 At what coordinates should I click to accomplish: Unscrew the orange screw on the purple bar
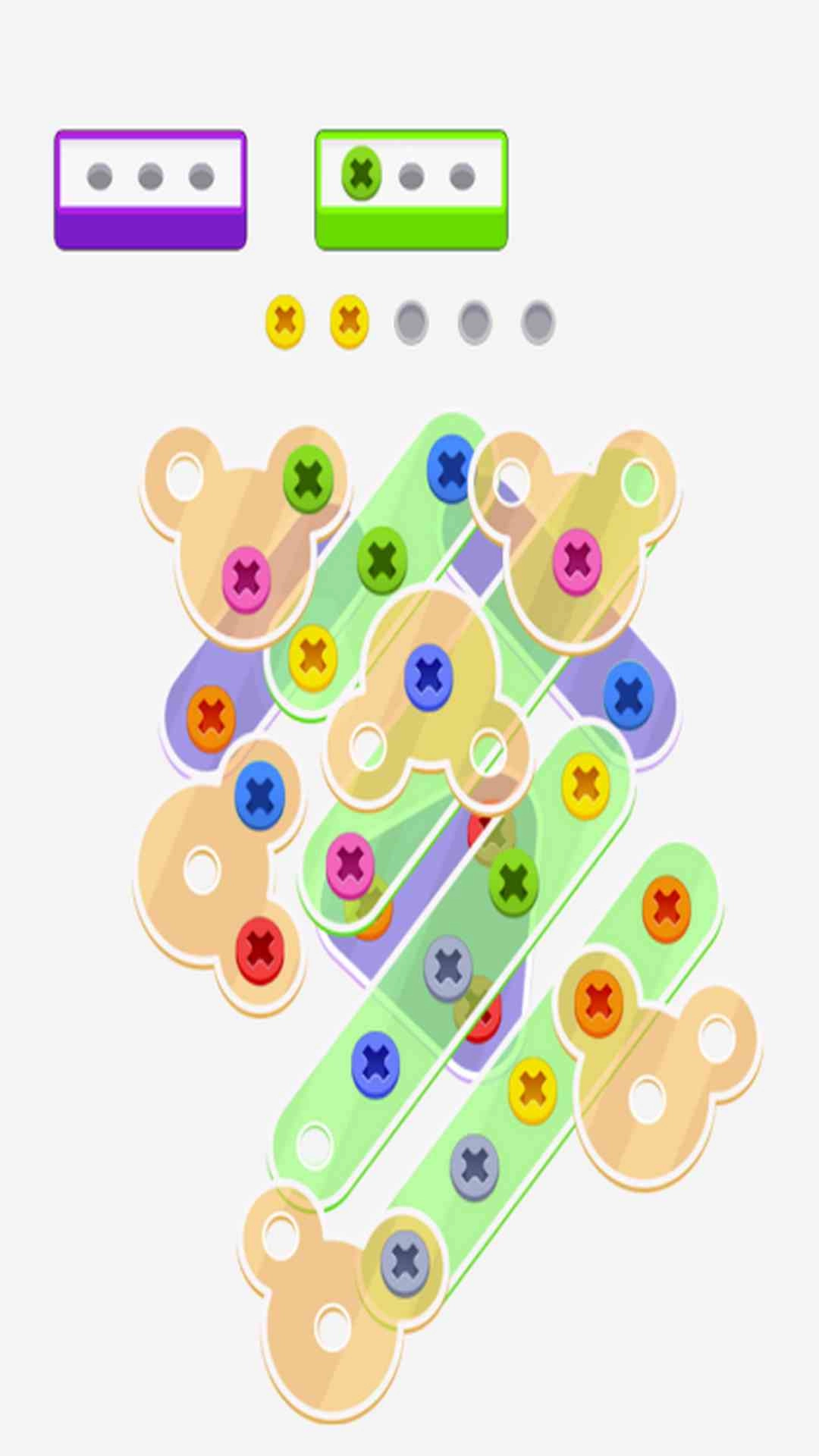click(x=211, y=717)
